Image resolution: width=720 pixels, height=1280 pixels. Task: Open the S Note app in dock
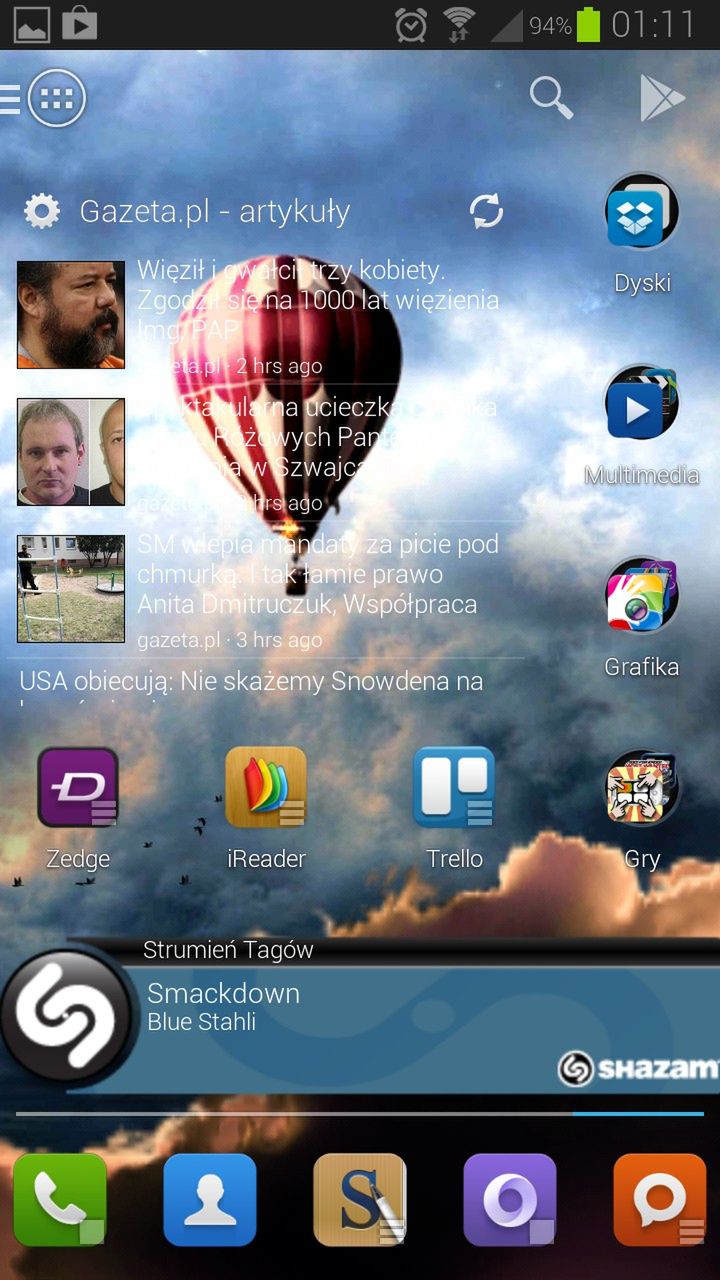pos(360,1200)
